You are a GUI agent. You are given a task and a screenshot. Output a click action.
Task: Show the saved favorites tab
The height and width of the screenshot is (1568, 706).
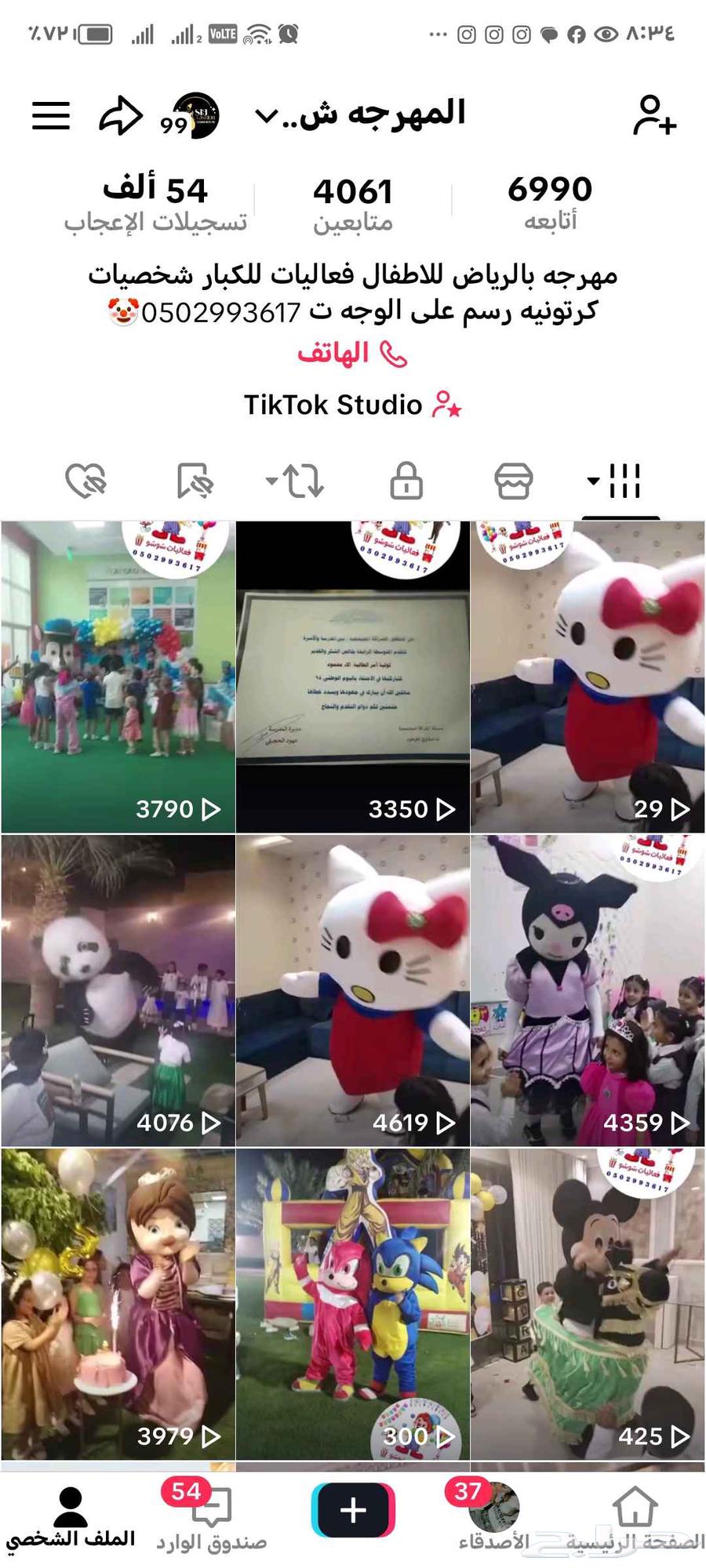click(x=194, y=481)
